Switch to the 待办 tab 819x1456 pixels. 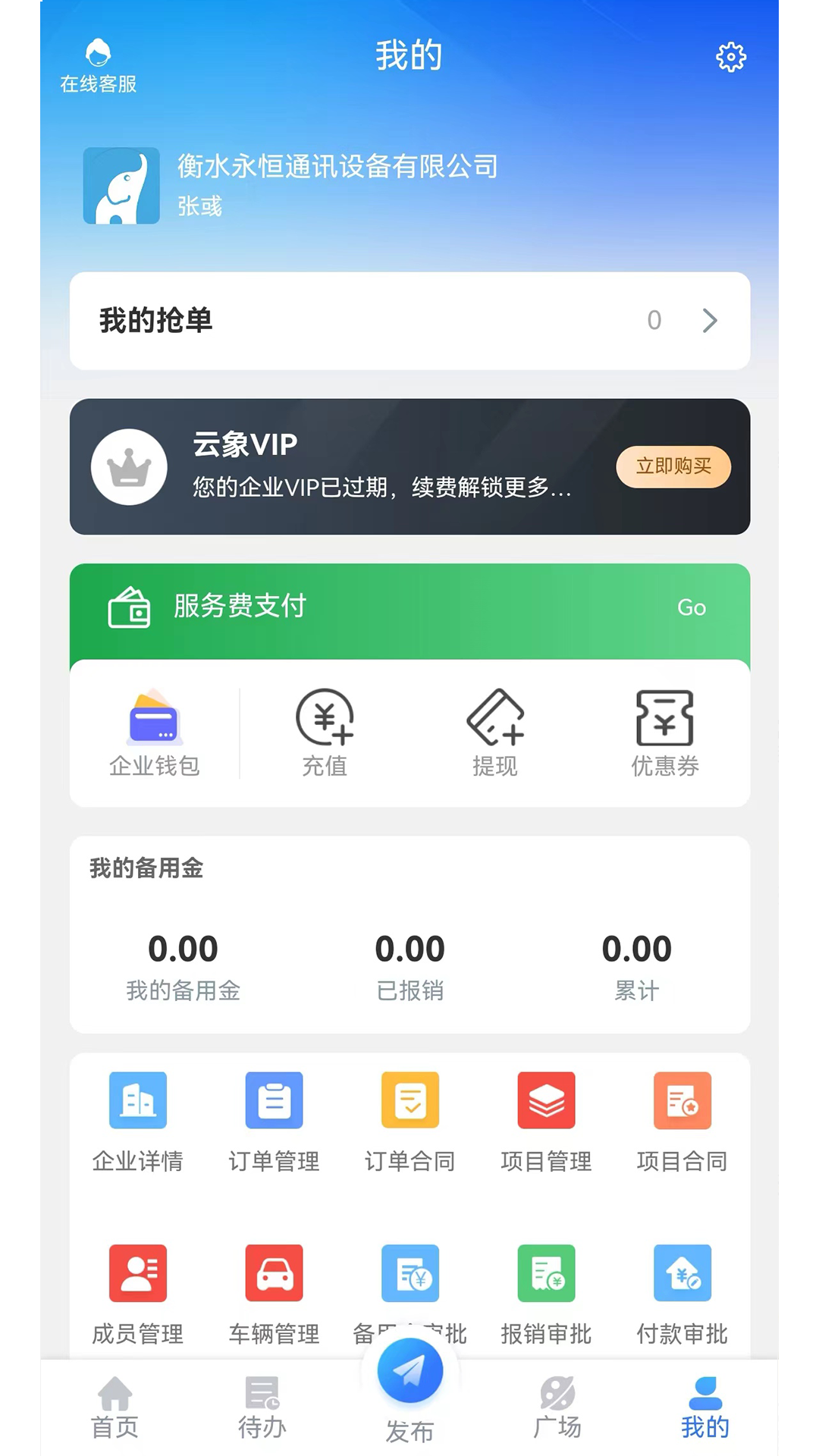262,1407
